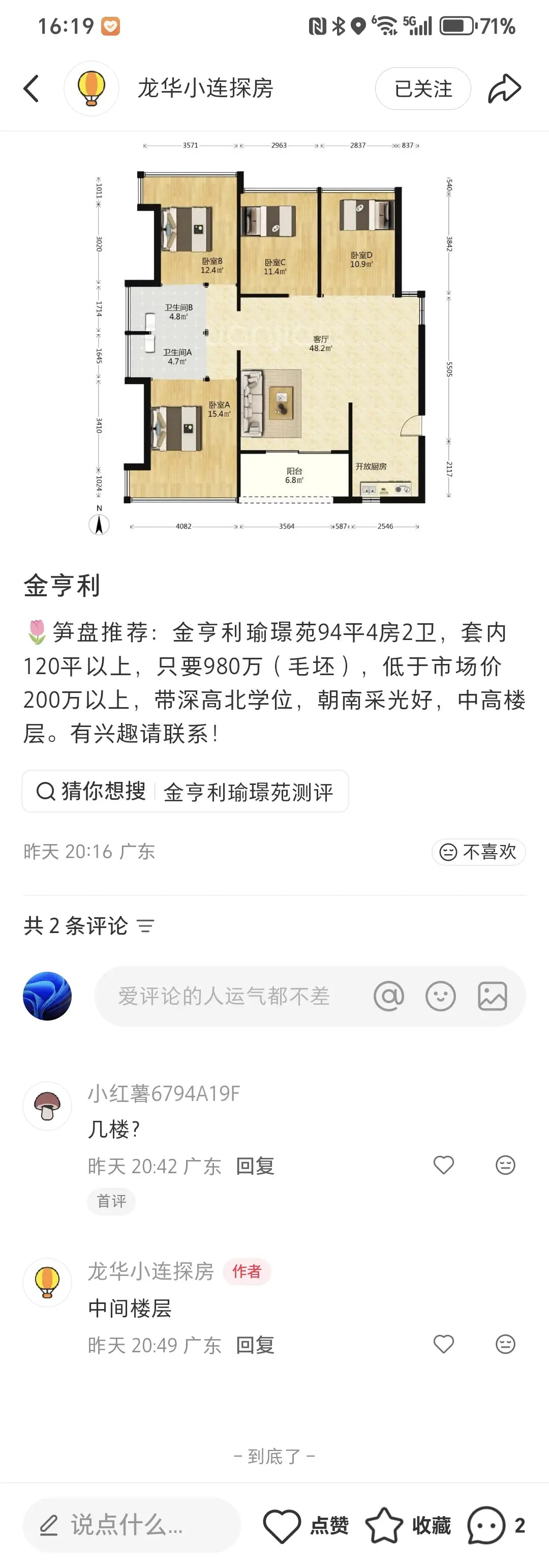Image resolution: width=549 pixels, height=1568 pixels.
Task: Go back using the top-left arrow
Action: 32,89
